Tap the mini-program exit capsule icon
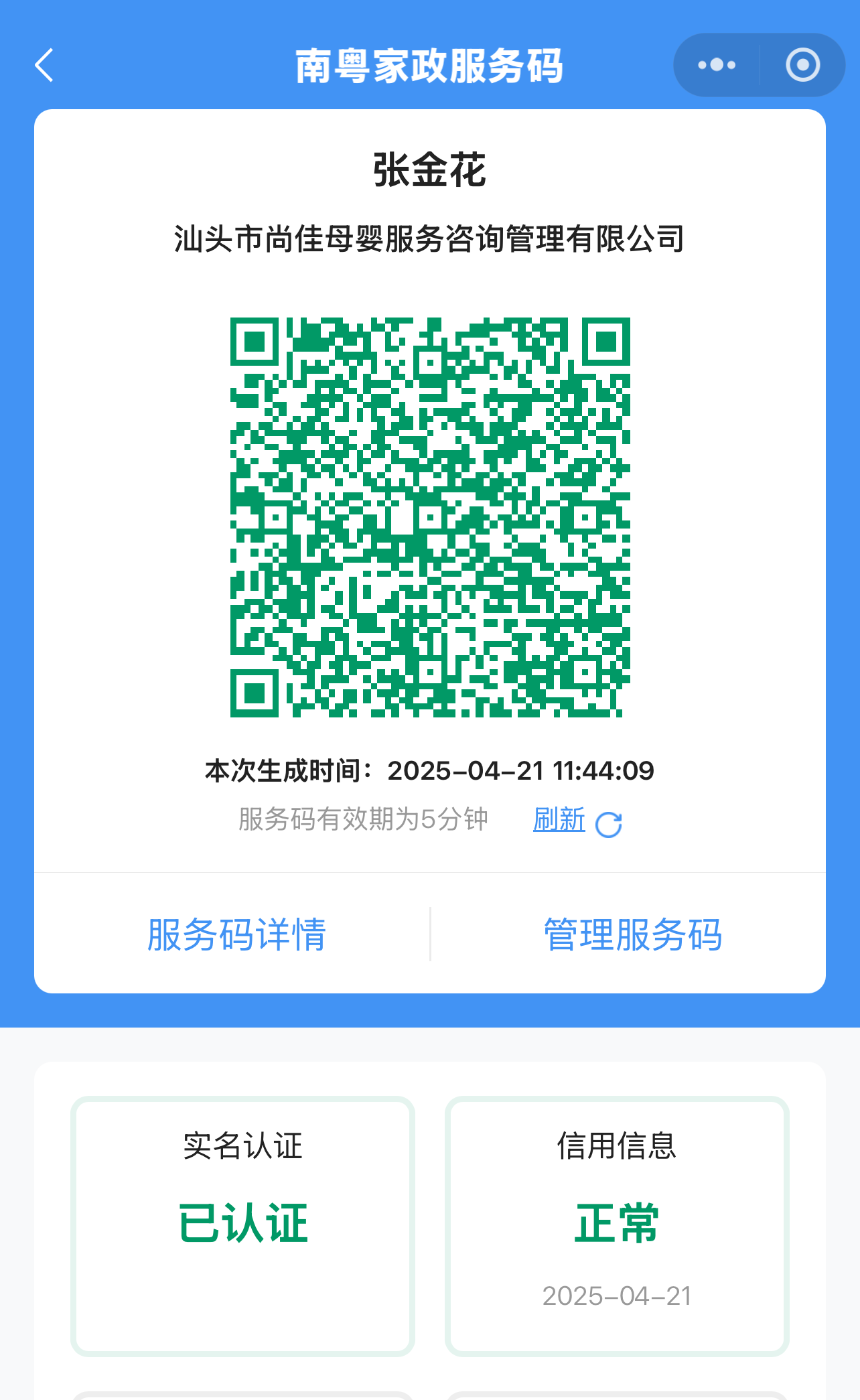This screenshot has width=860, height=1400. pos(802,65)
